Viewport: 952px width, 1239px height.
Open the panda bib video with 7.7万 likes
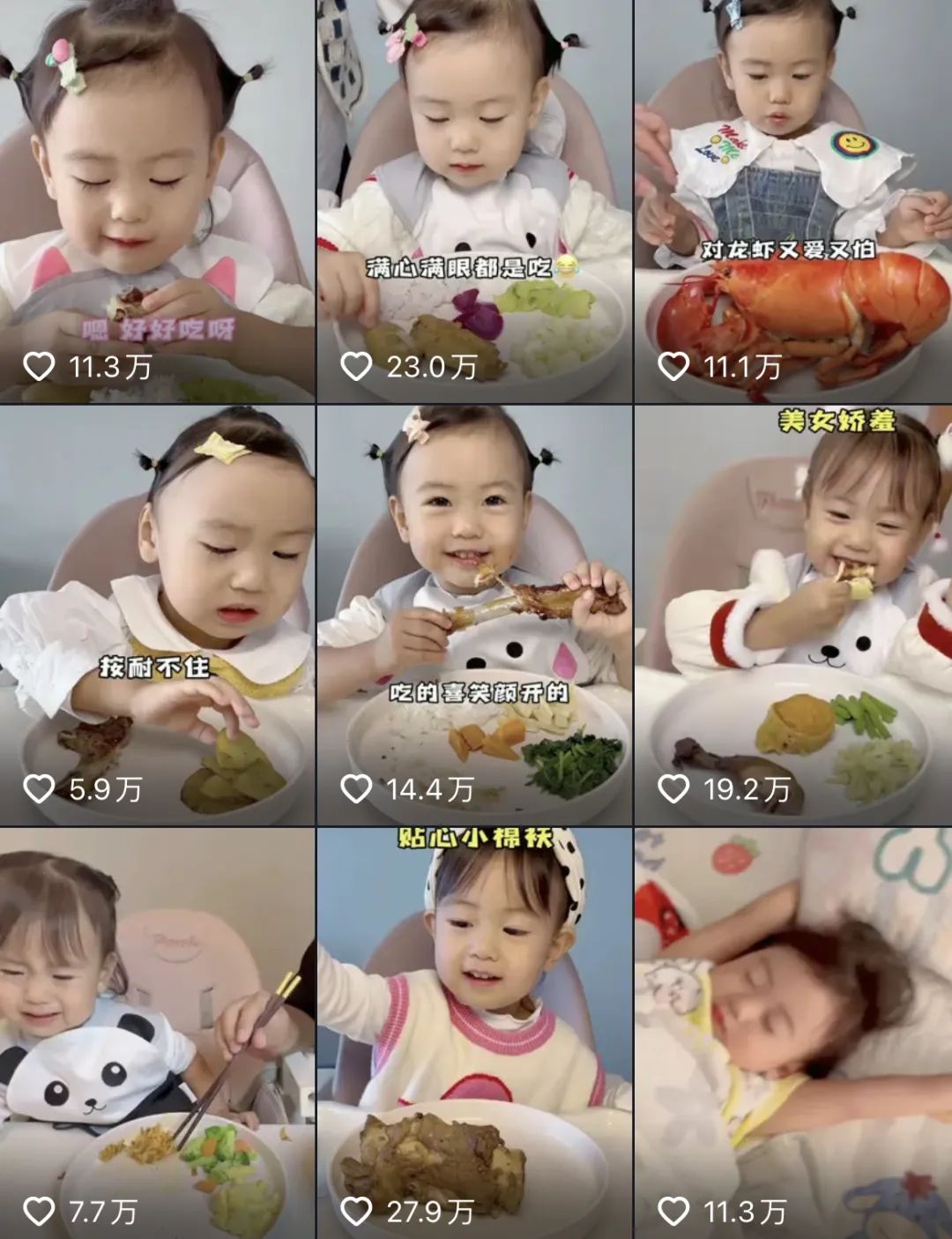click(x=157, y=1032)
